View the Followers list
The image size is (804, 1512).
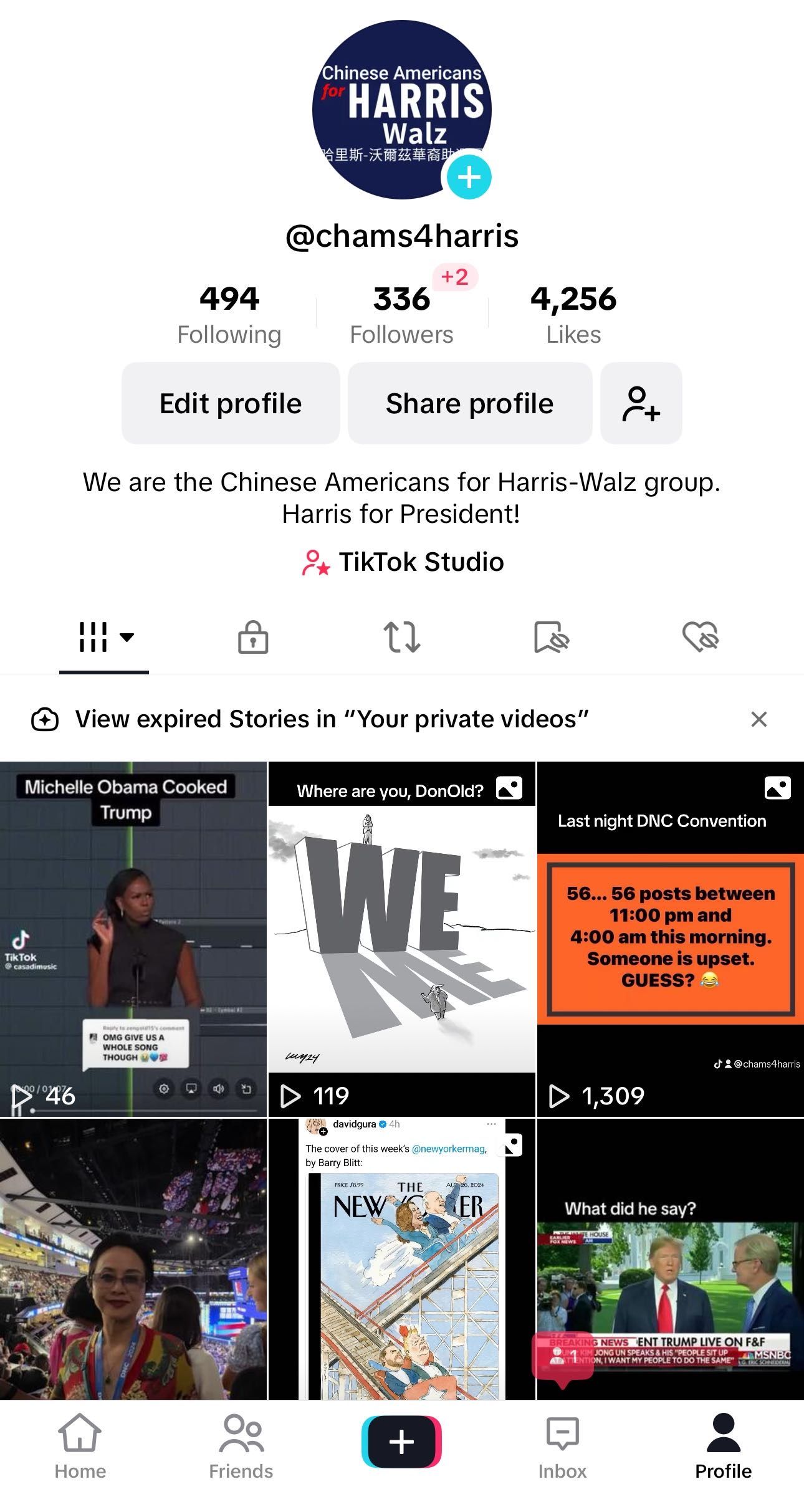[x=401, y=315]
